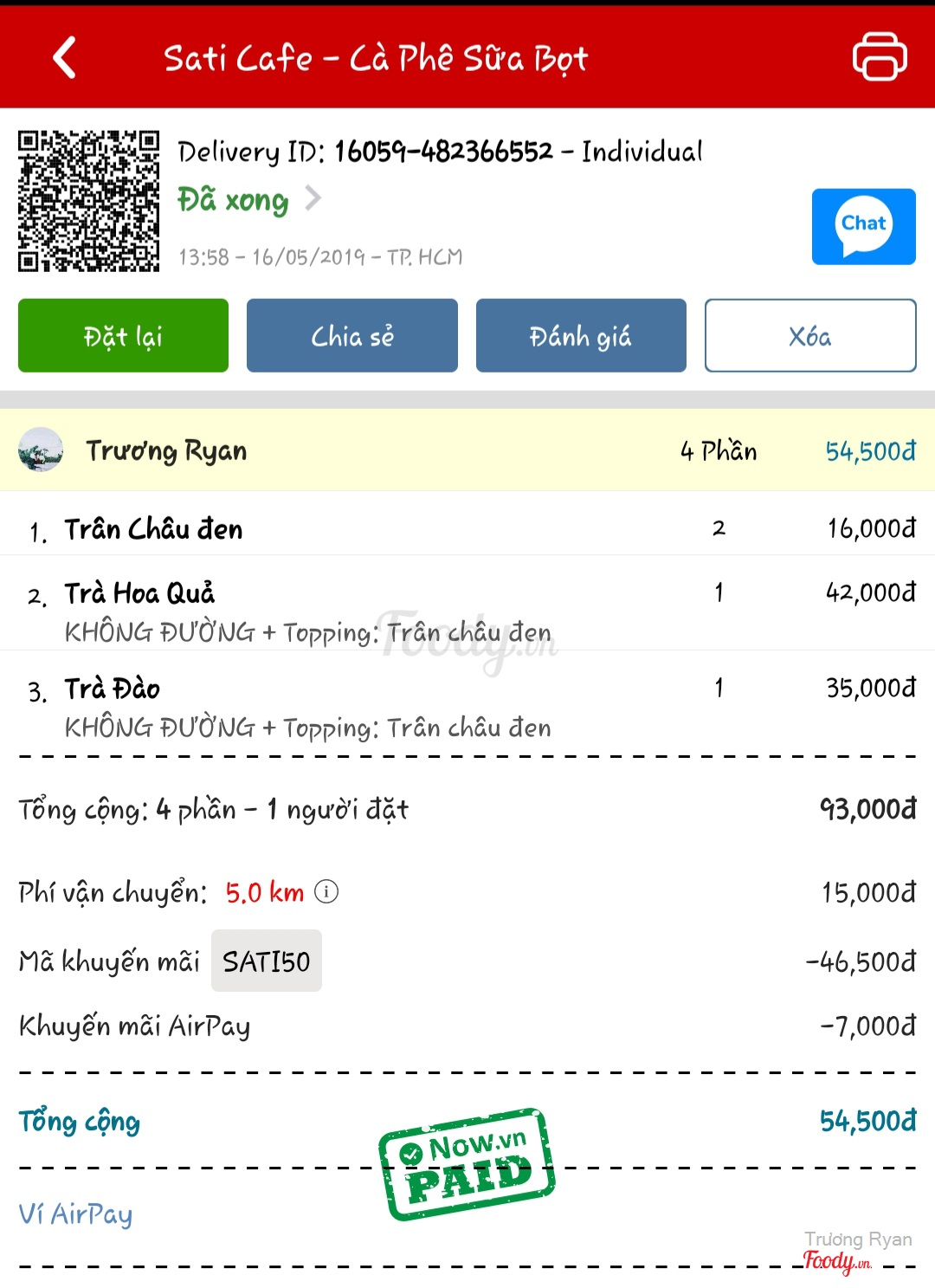This screenshot has height=1288, width=935.
Task: Delete this order with Xóa
Action: point(809,336)
